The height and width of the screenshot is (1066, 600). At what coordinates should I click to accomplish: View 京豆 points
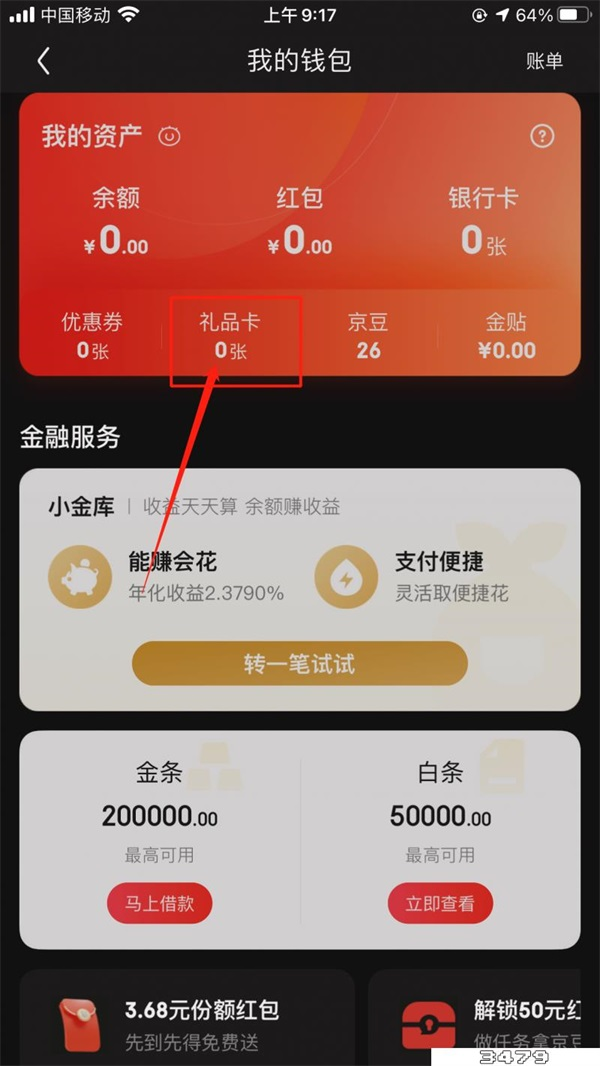coord(368,336)
